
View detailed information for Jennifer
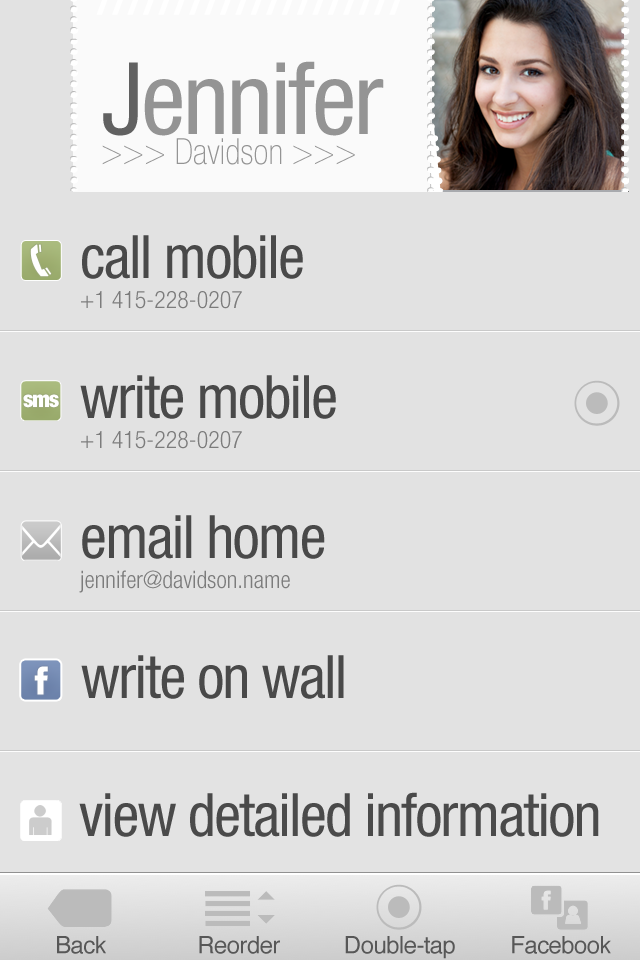point(338,818)
